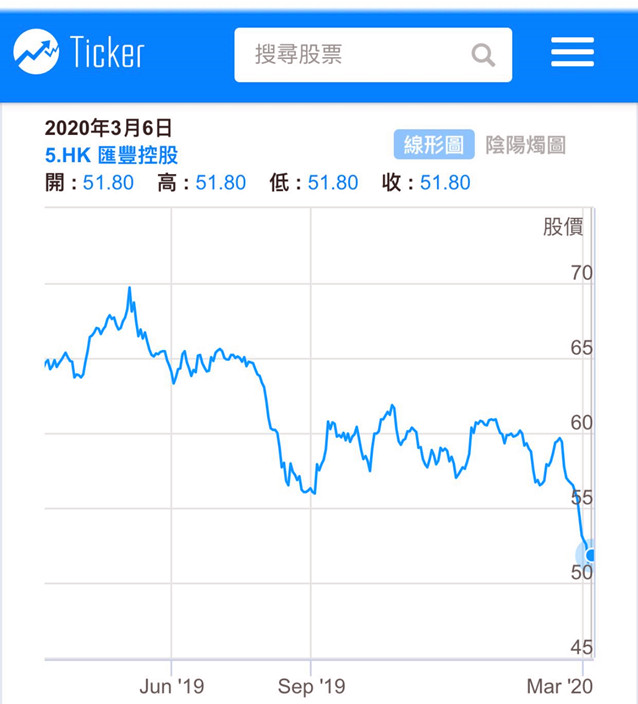638x704 pixels.
Task: Tap the 搜尋股票 search field
Action: point(373,55)
